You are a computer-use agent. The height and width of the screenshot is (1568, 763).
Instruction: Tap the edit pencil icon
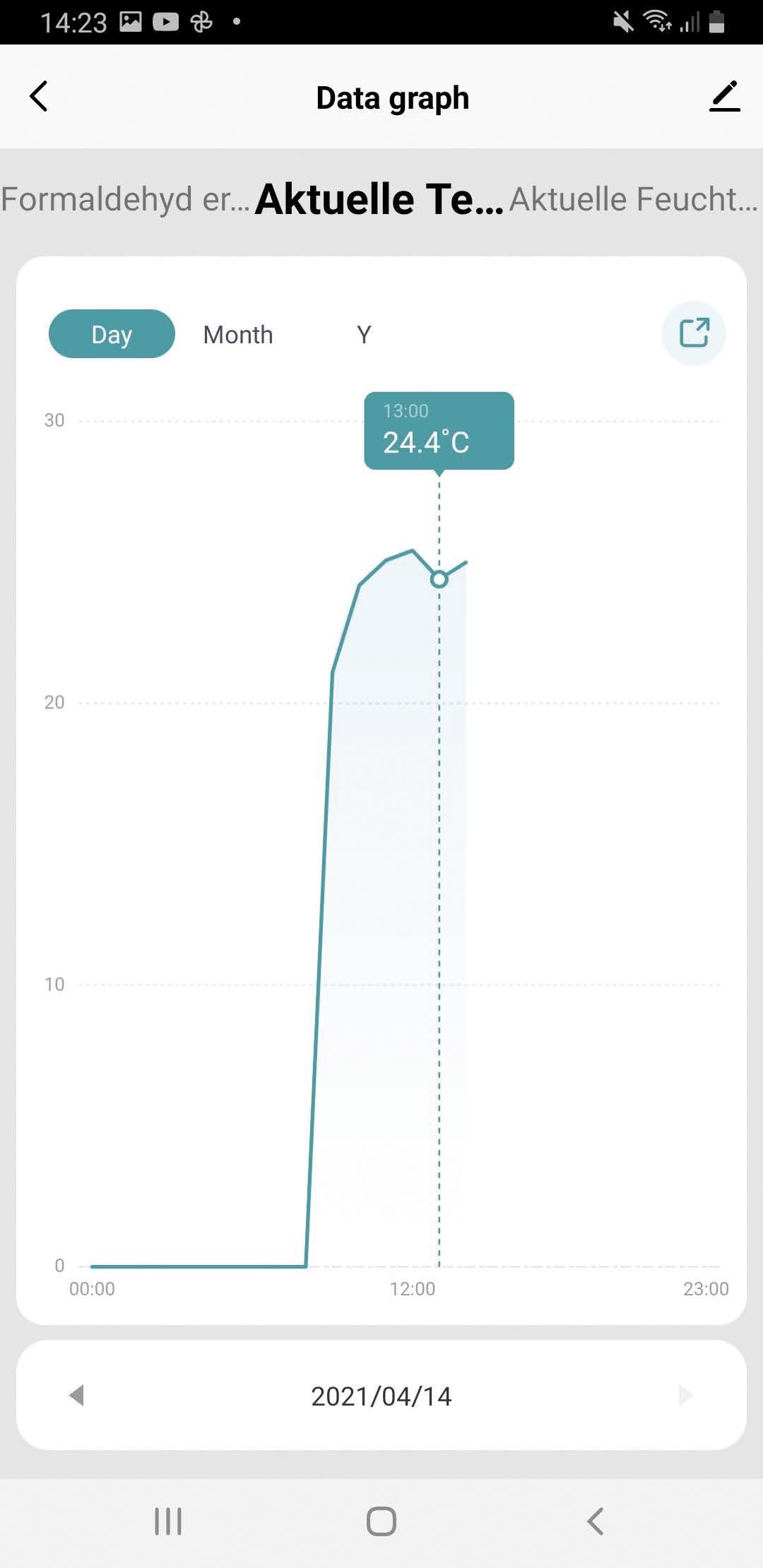(x=724, y=97)
